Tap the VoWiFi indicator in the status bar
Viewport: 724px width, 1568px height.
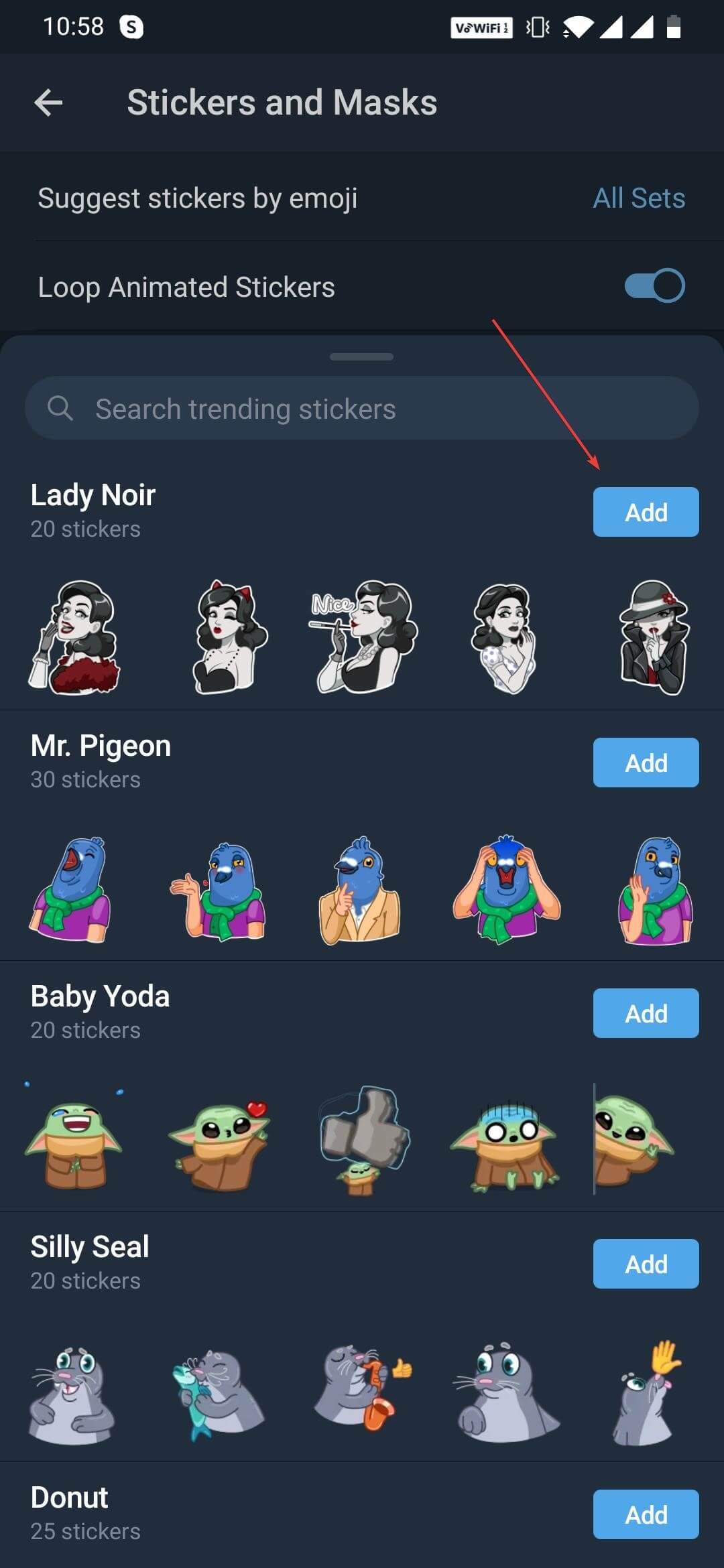481,27
